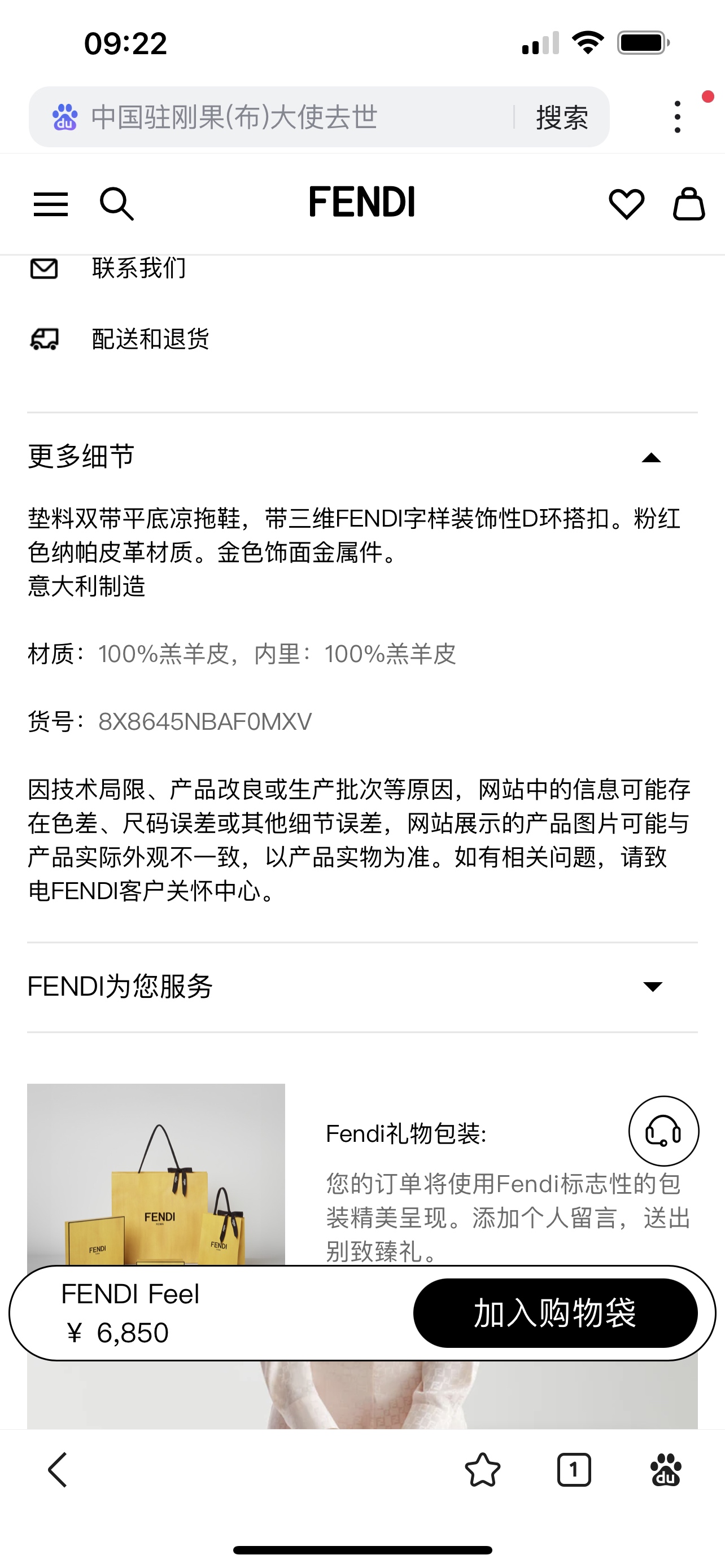This screenshot has width=725, height=1568.
Task: Open the shopping bag
Action: 688,204
